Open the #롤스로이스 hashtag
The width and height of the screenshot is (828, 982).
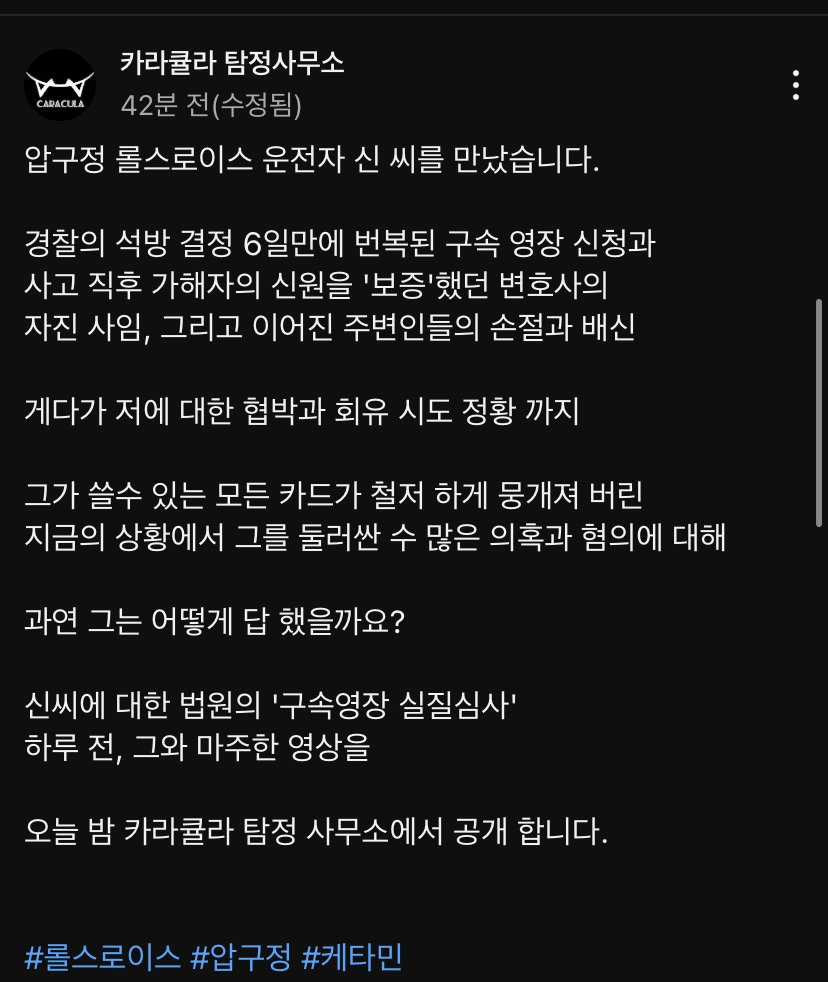click(102, 957)
